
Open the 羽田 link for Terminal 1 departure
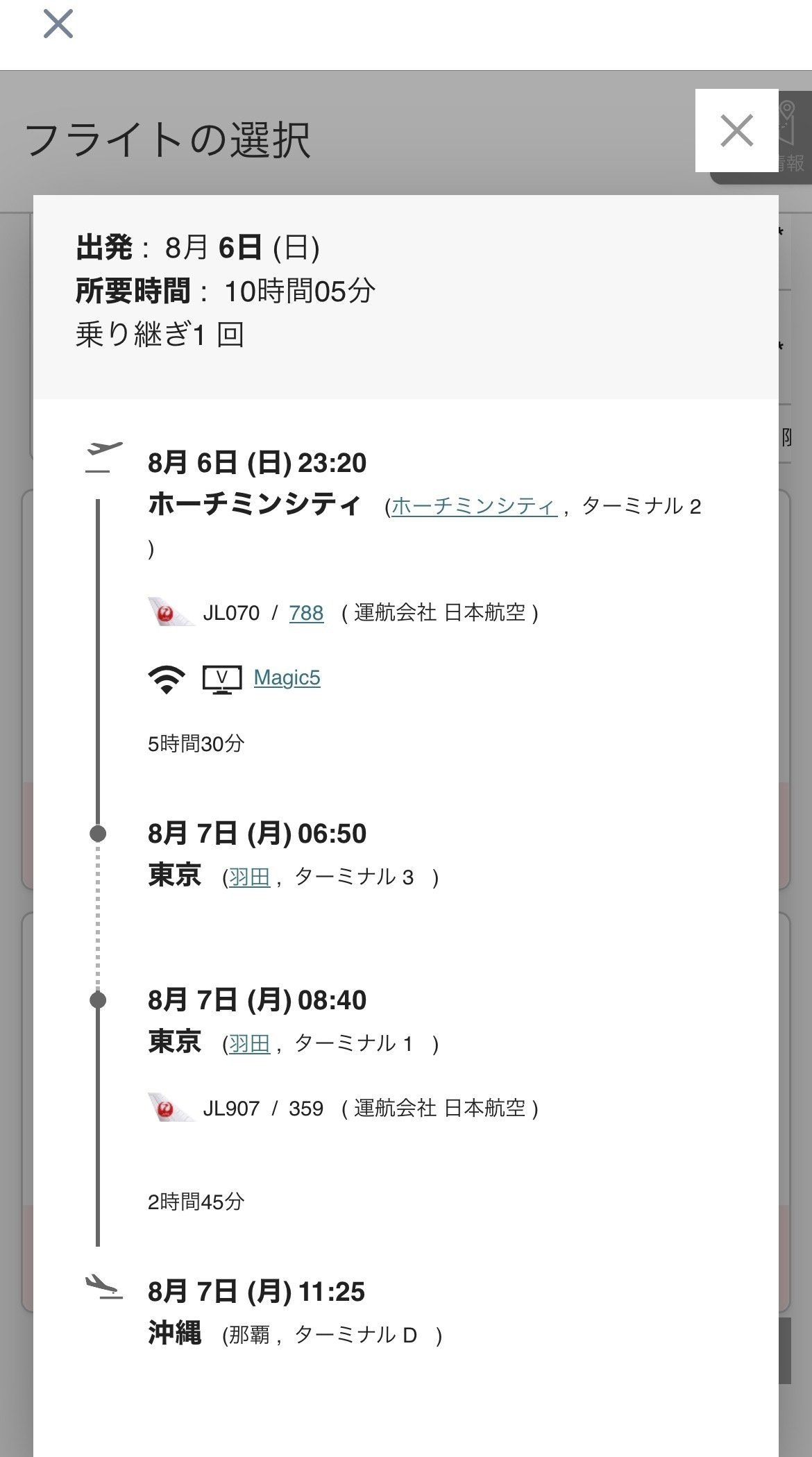pos(249,1043)
